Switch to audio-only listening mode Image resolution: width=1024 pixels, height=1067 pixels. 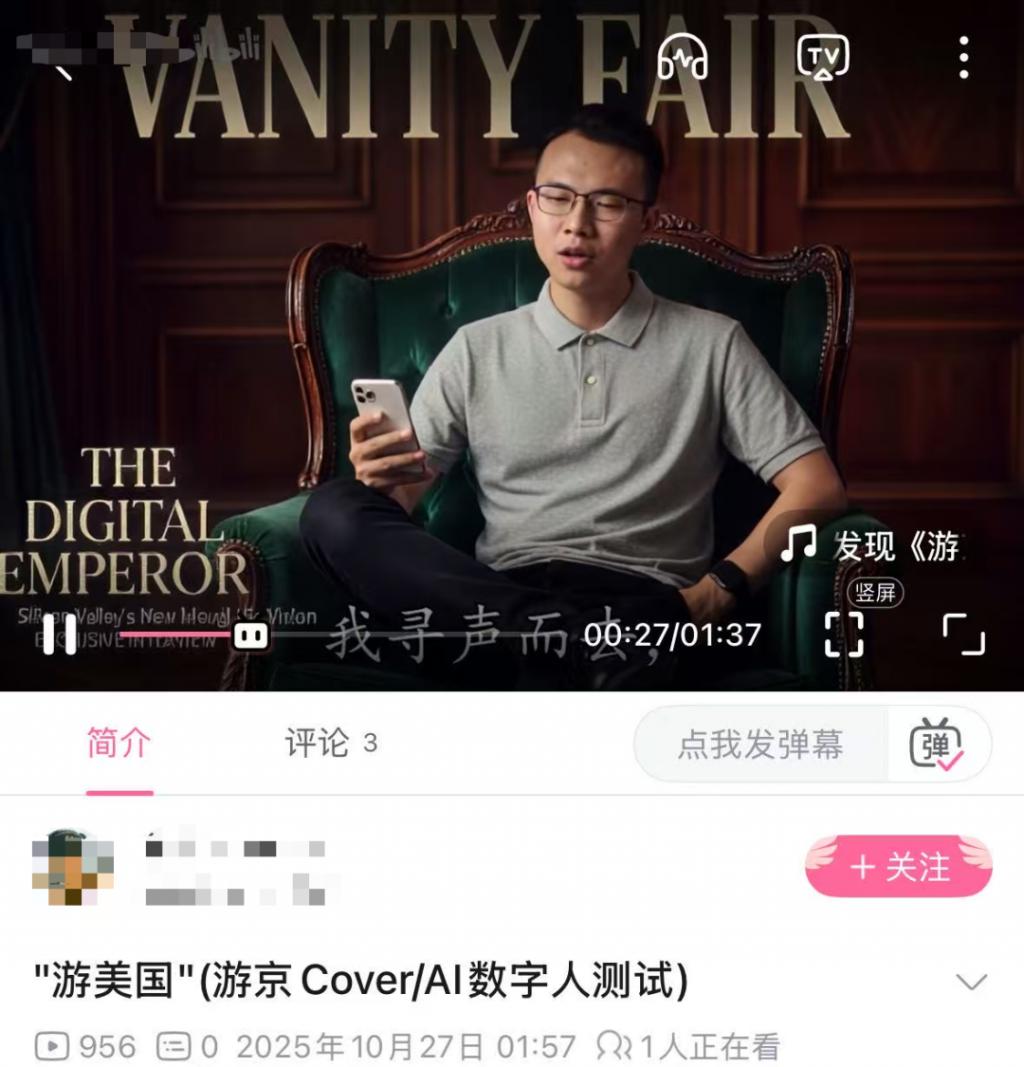tap(682, 58)
